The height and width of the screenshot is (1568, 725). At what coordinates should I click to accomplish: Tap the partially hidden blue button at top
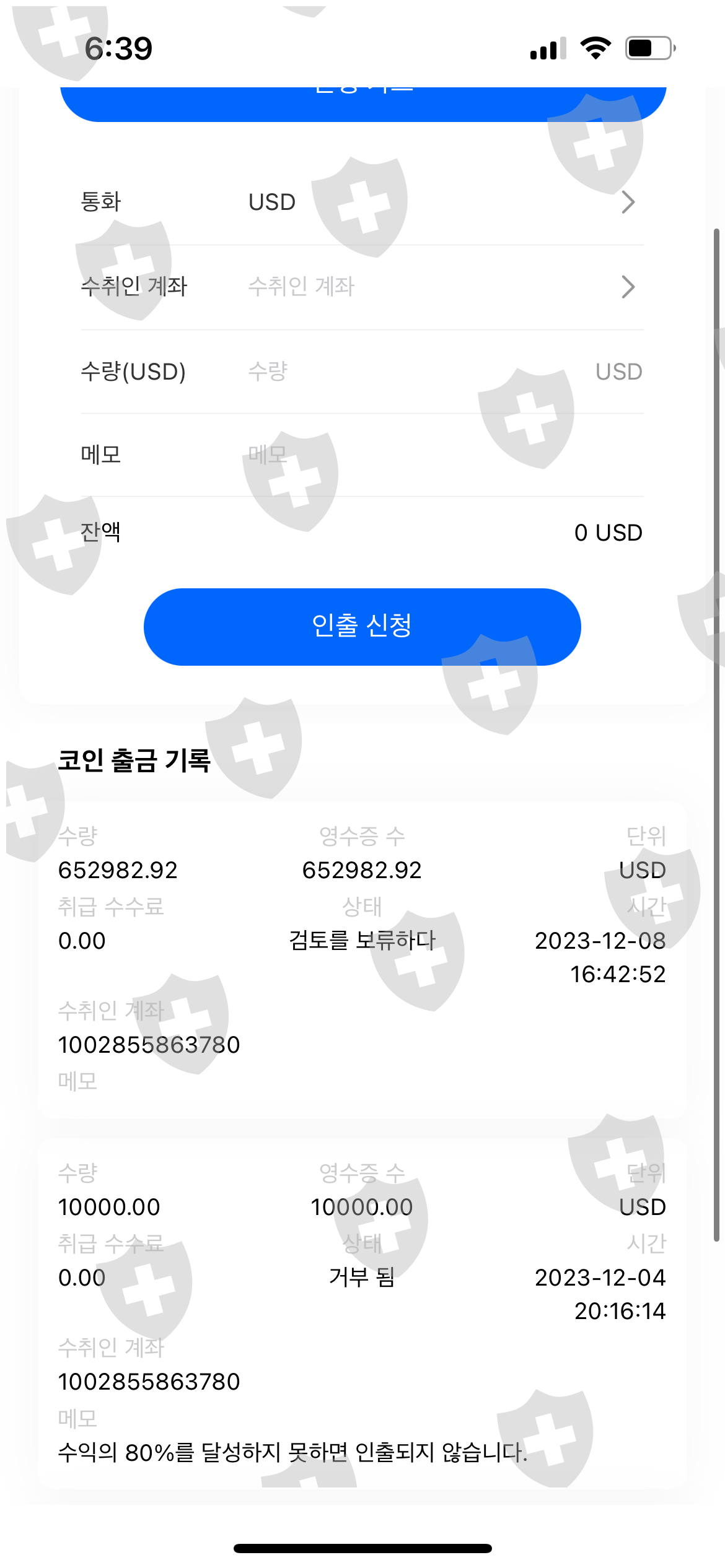tap(363, 104)
